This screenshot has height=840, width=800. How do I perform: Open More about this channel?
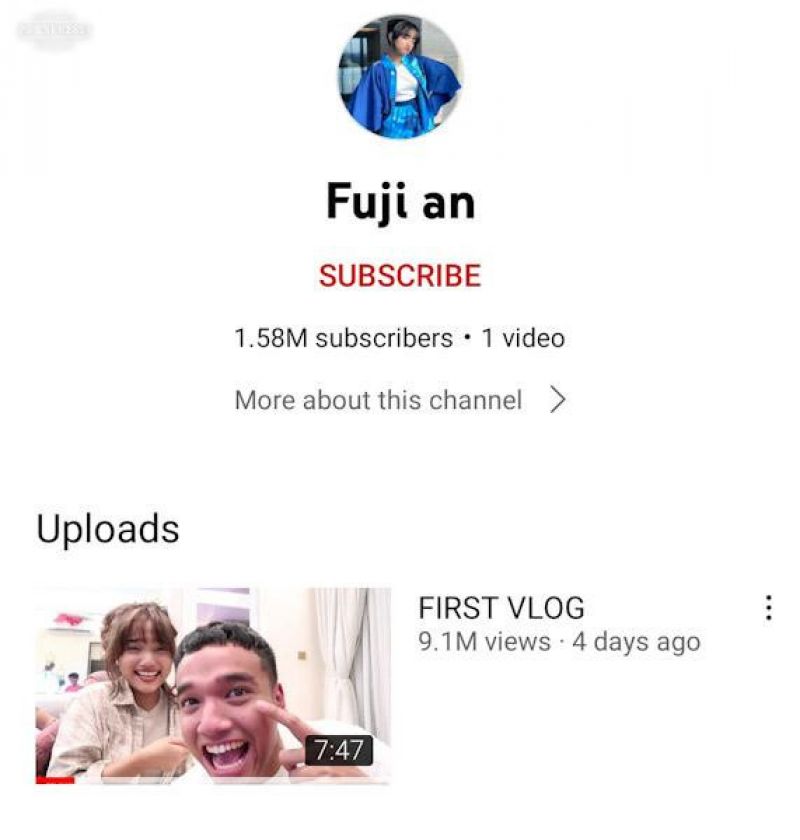(x=400, y=401)
